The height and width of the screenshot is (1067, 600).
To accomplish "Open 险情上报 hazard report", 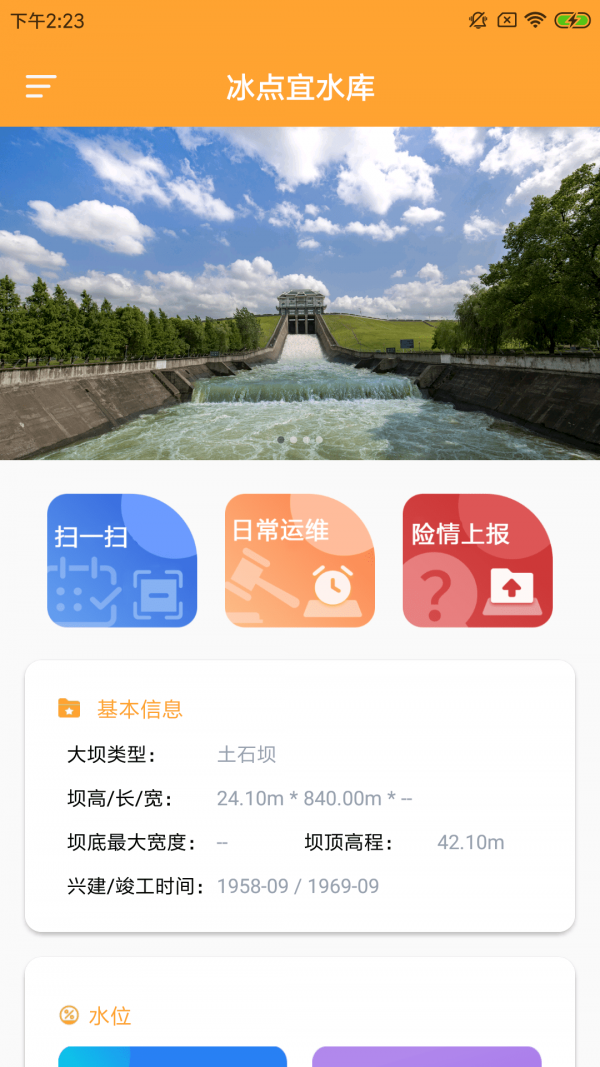I will (477, 561).
